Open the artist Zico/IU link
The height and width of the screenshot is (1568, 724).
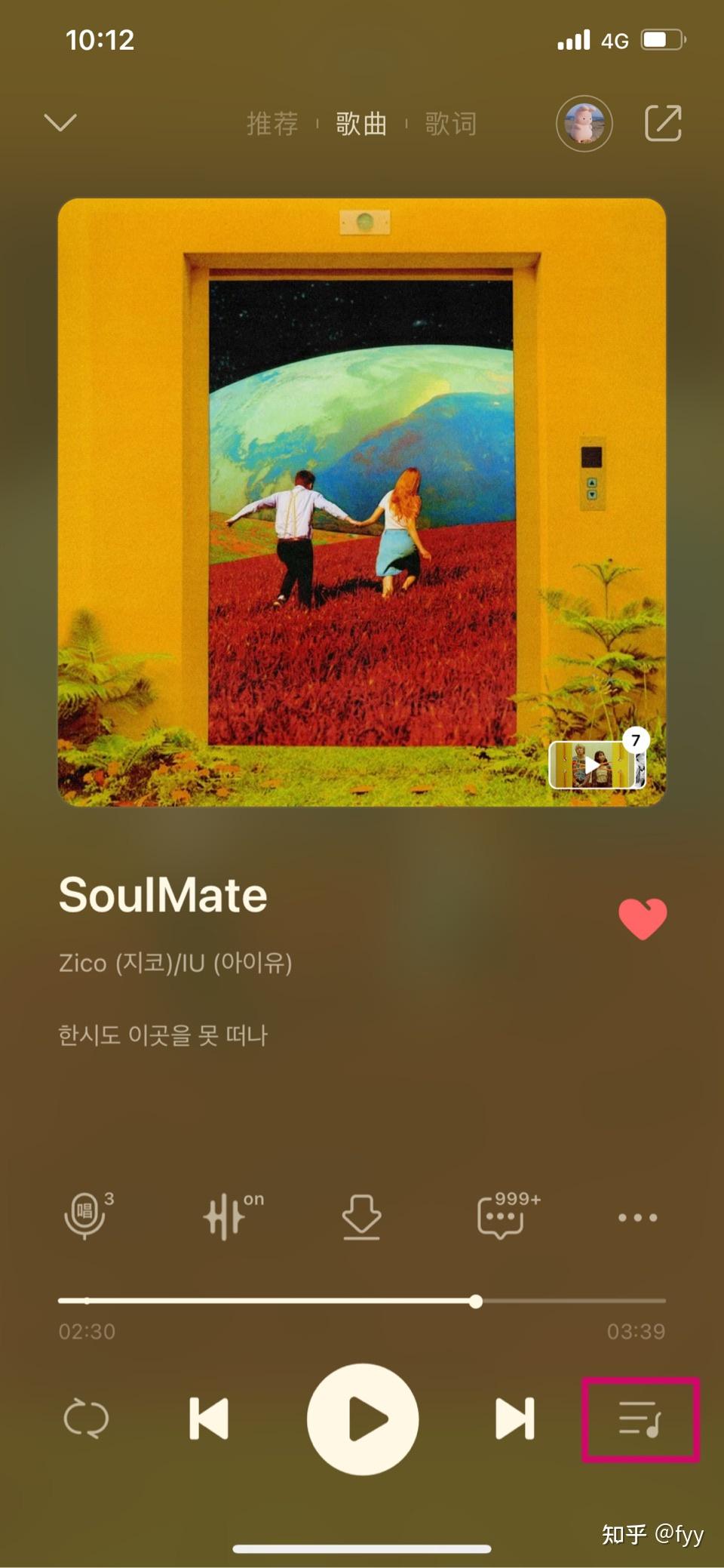click(175, 963)
